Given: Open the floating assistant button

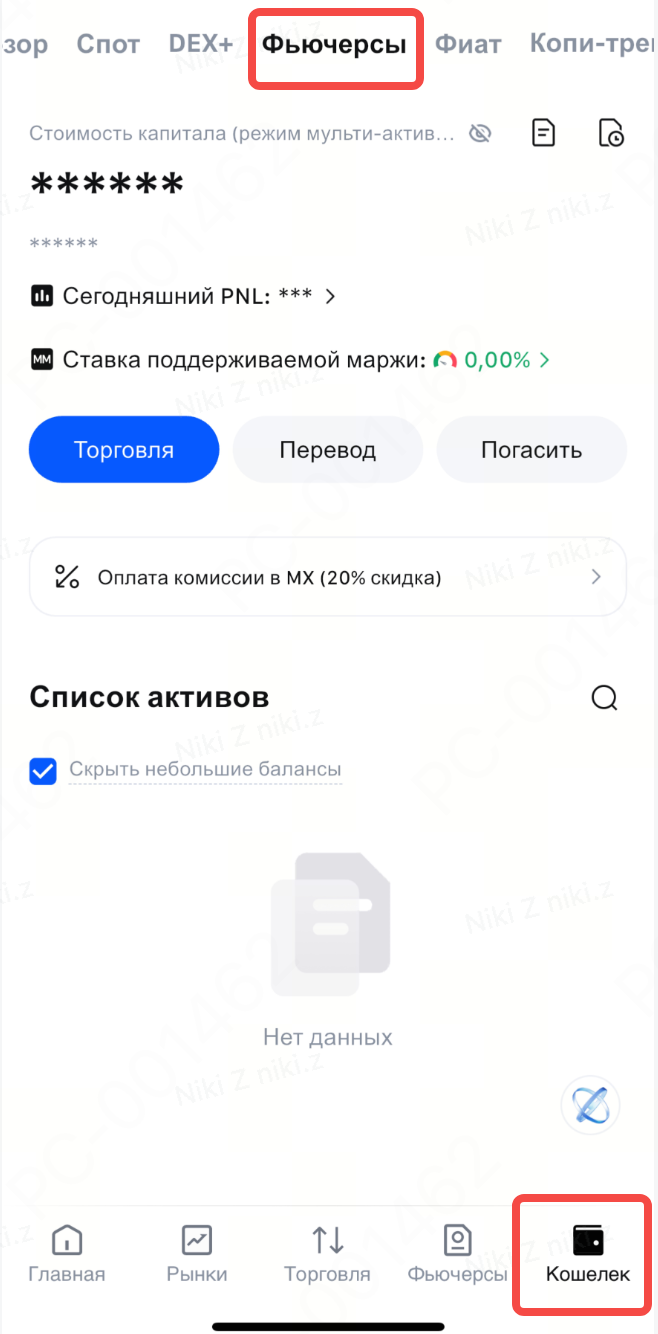Looking at the screenshot, I should click(x=590, y=1106).
